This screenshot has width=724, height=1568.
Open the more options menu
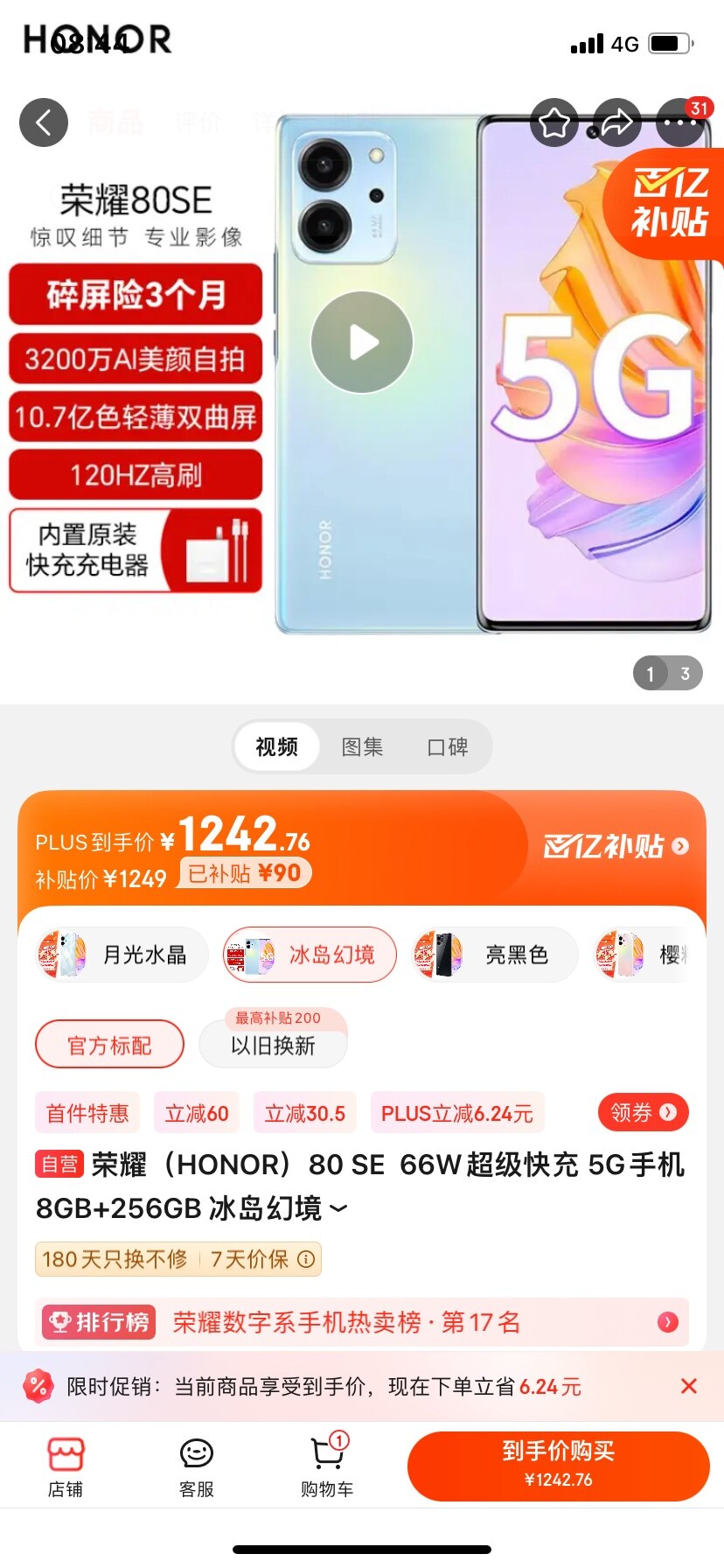680,122
